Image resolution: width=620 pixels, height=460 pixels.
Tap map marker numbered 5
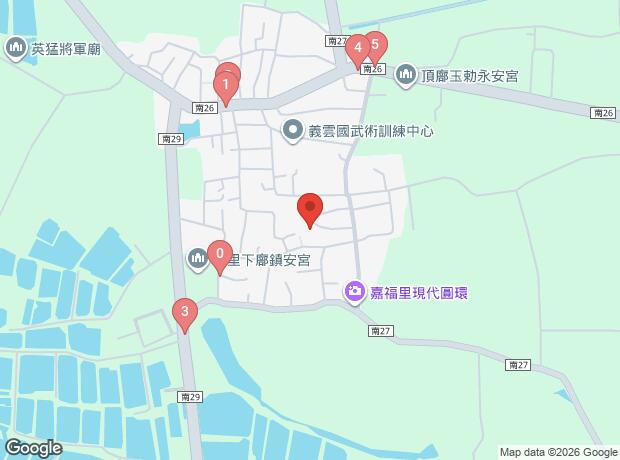[375, 45]
